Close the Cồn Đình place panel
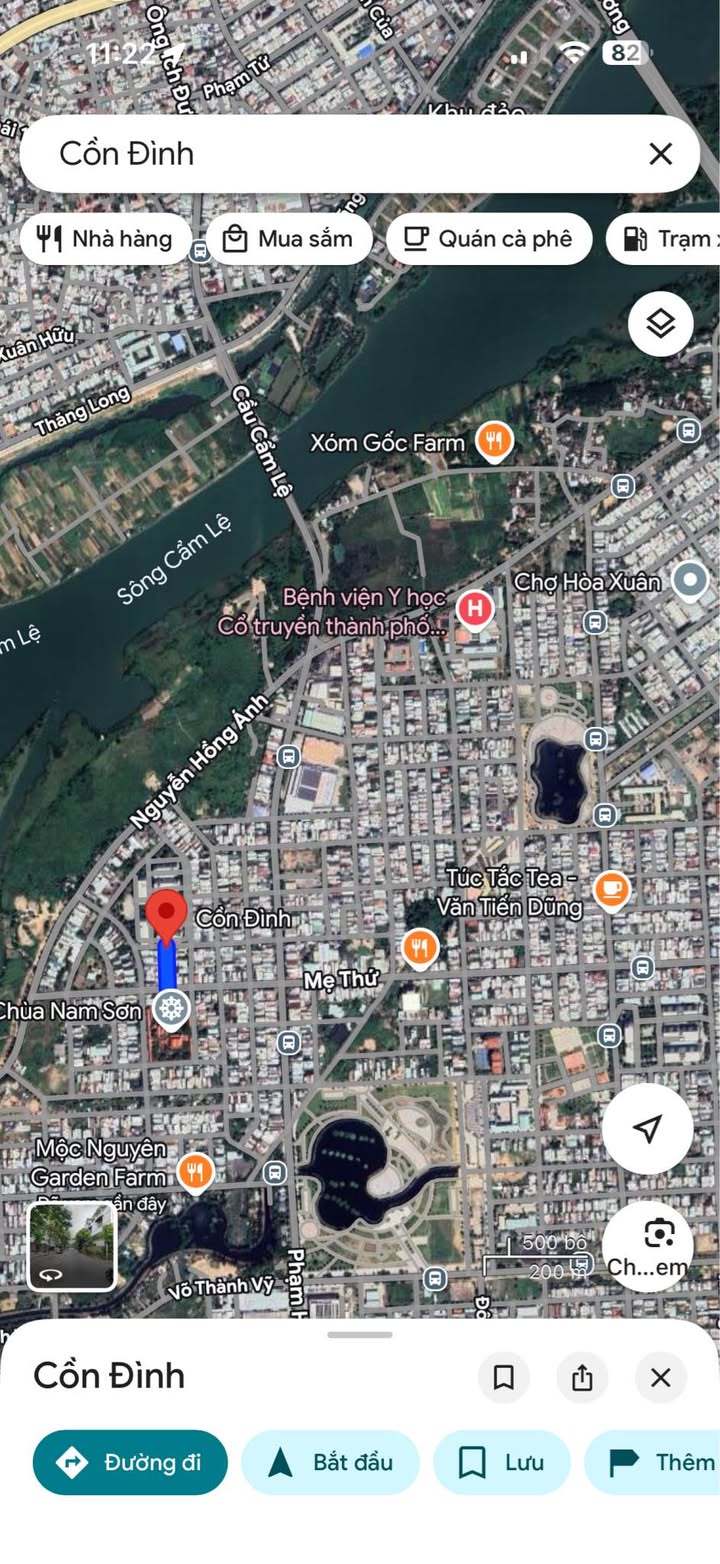720x1564 pixels. pos(660,1378)
